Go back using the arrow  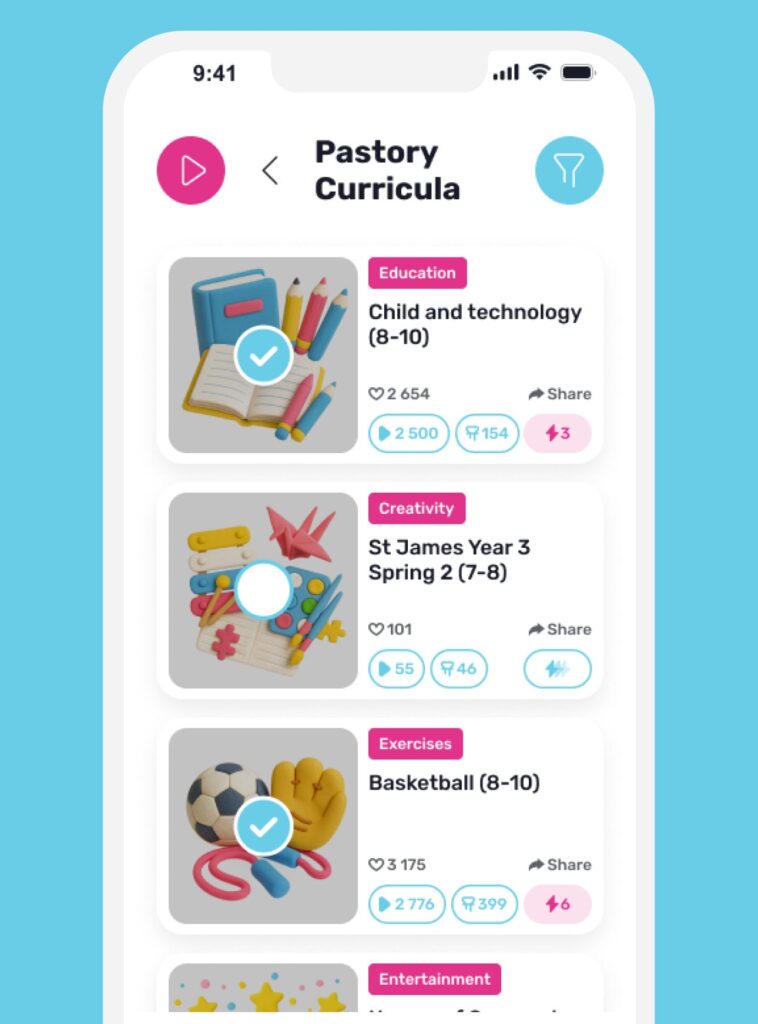pos(270,170)
